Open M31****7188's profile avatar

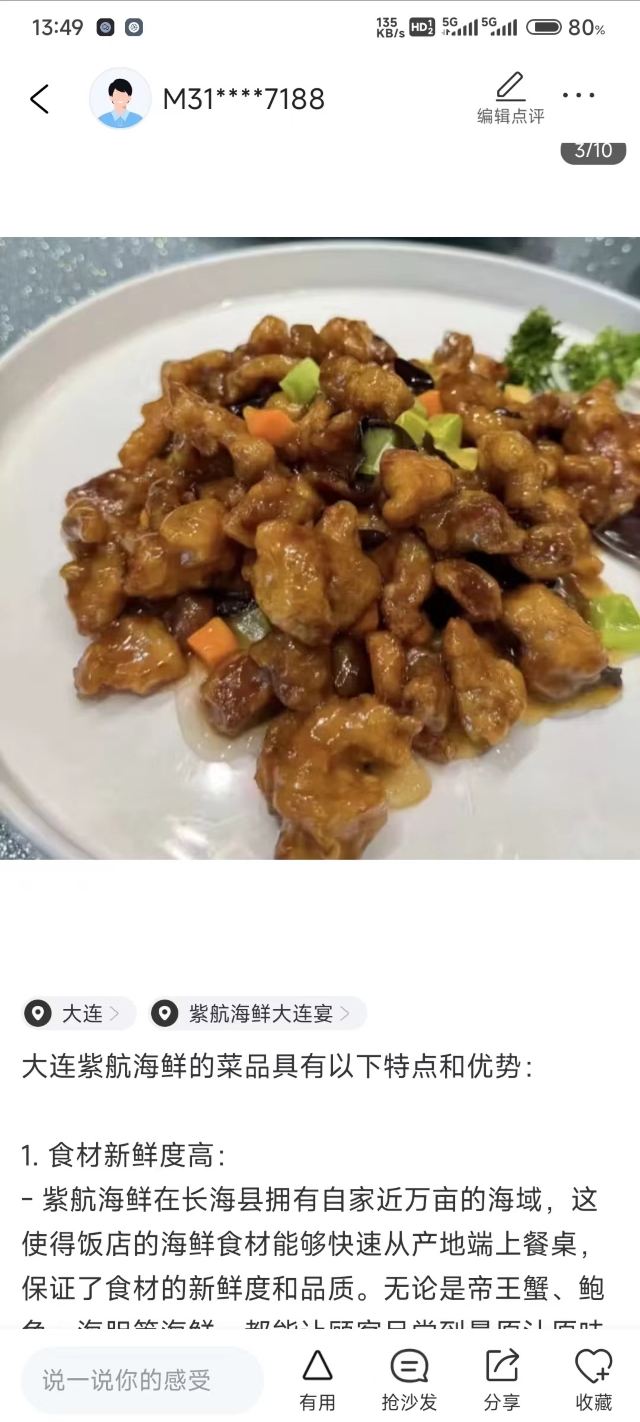(120, 99)
